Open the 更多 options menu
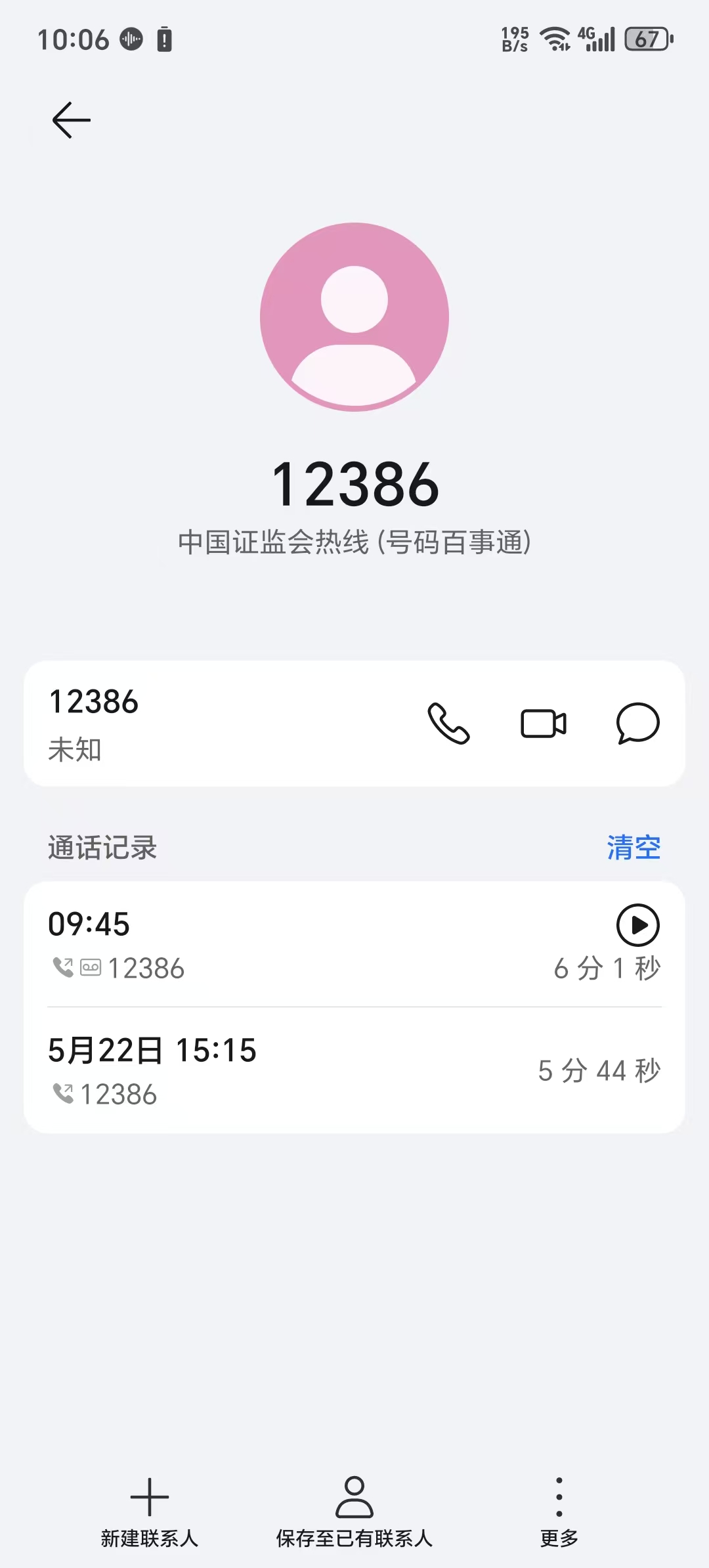 [x=559, y=1508]
